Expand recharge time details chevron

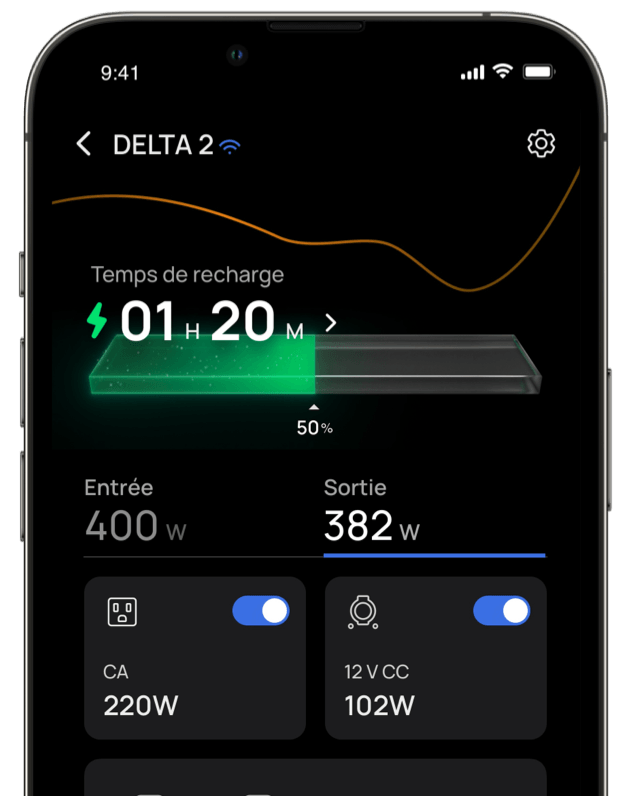click(331, 323)
